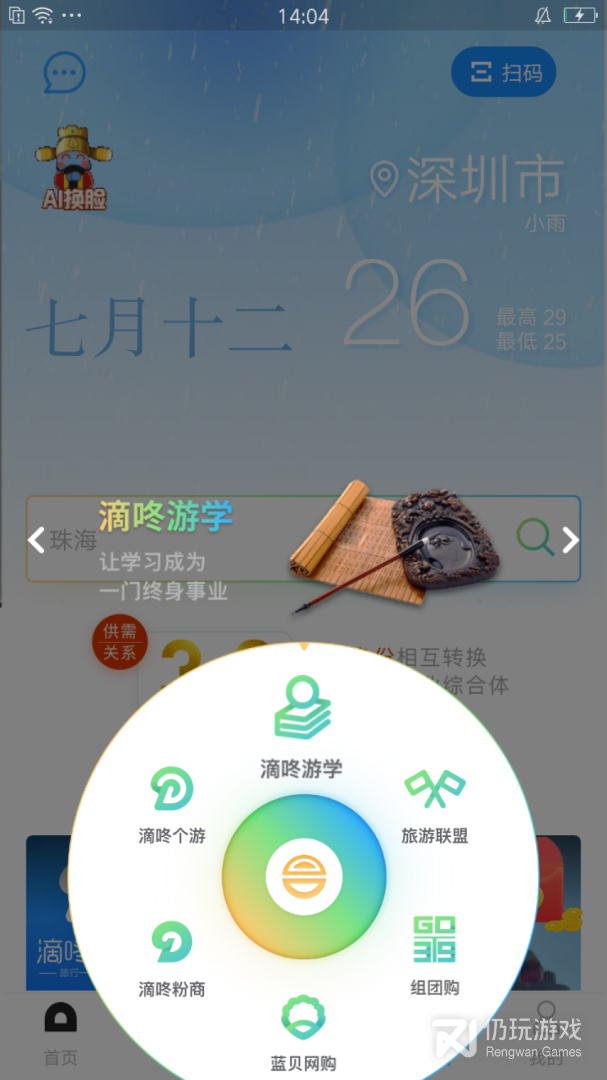Select 滴咚个游 in the radial menu

tap(172, 805)
